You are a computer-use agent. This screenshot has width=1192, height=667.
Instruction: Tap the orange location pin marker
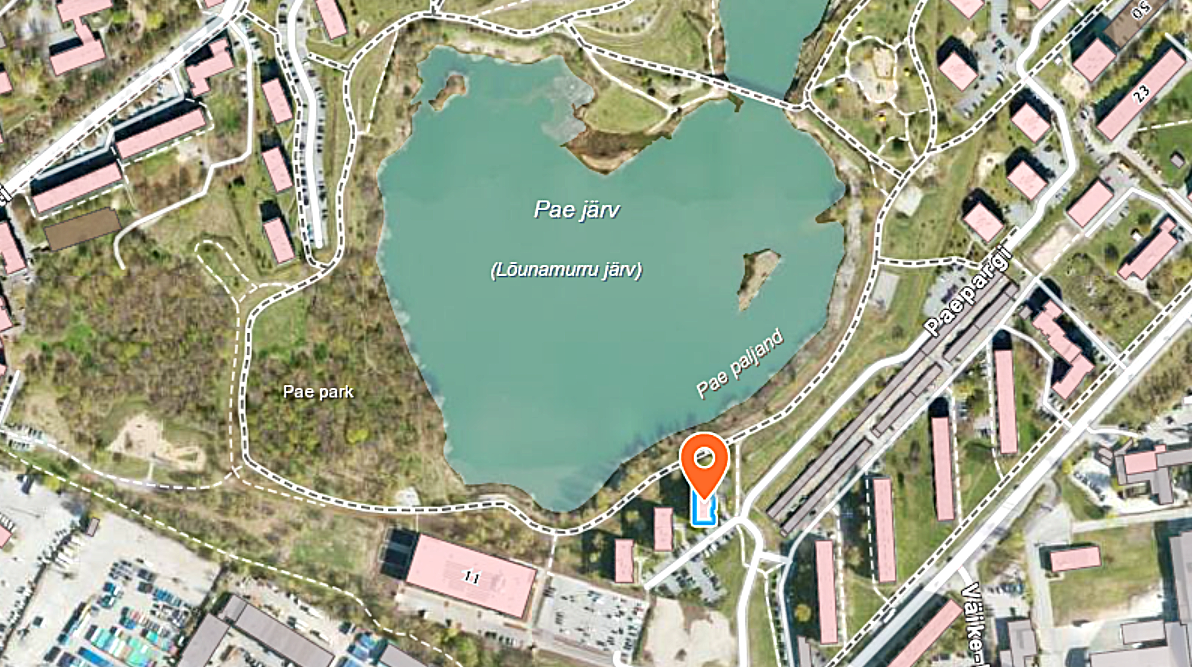coord(705,462)
